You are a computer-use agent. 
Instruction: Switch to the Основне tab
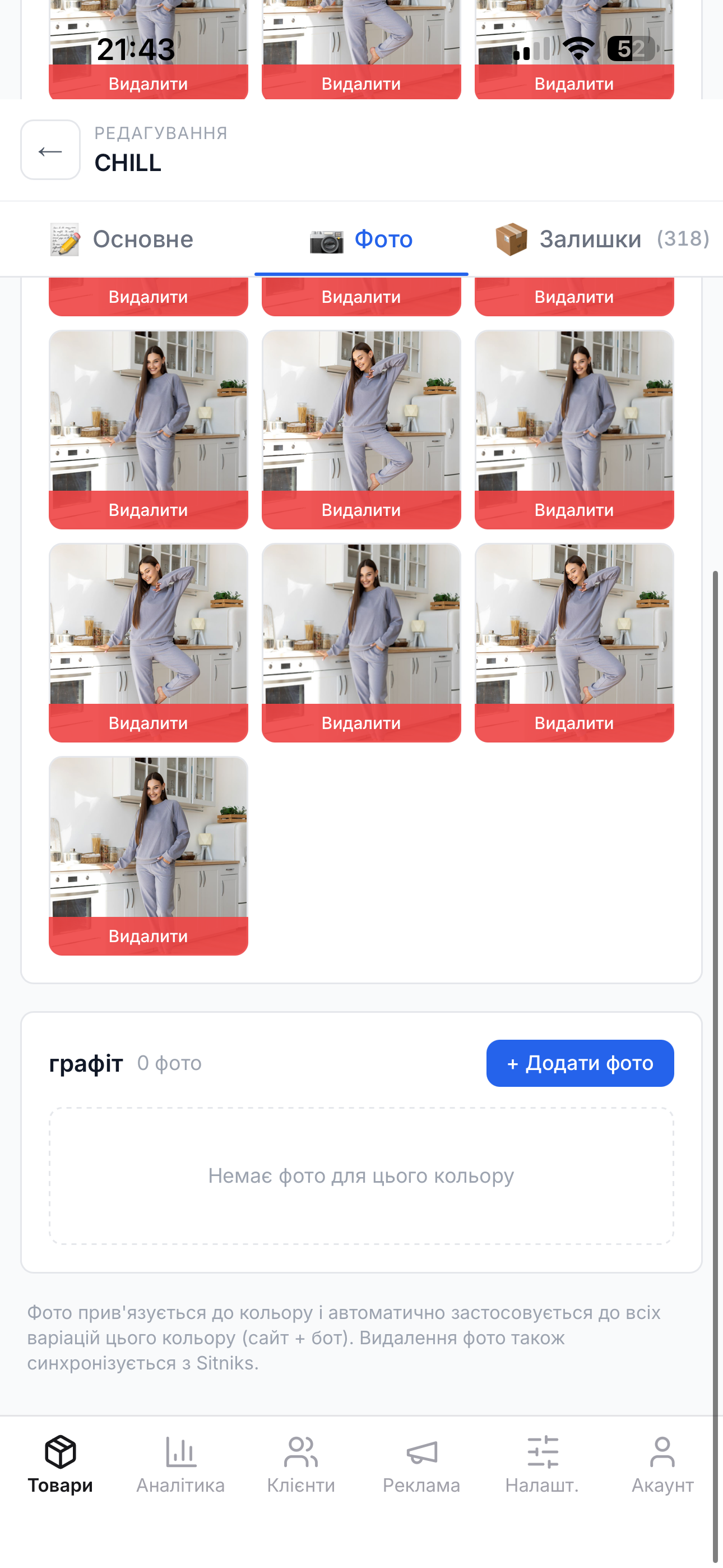point(122,239)
